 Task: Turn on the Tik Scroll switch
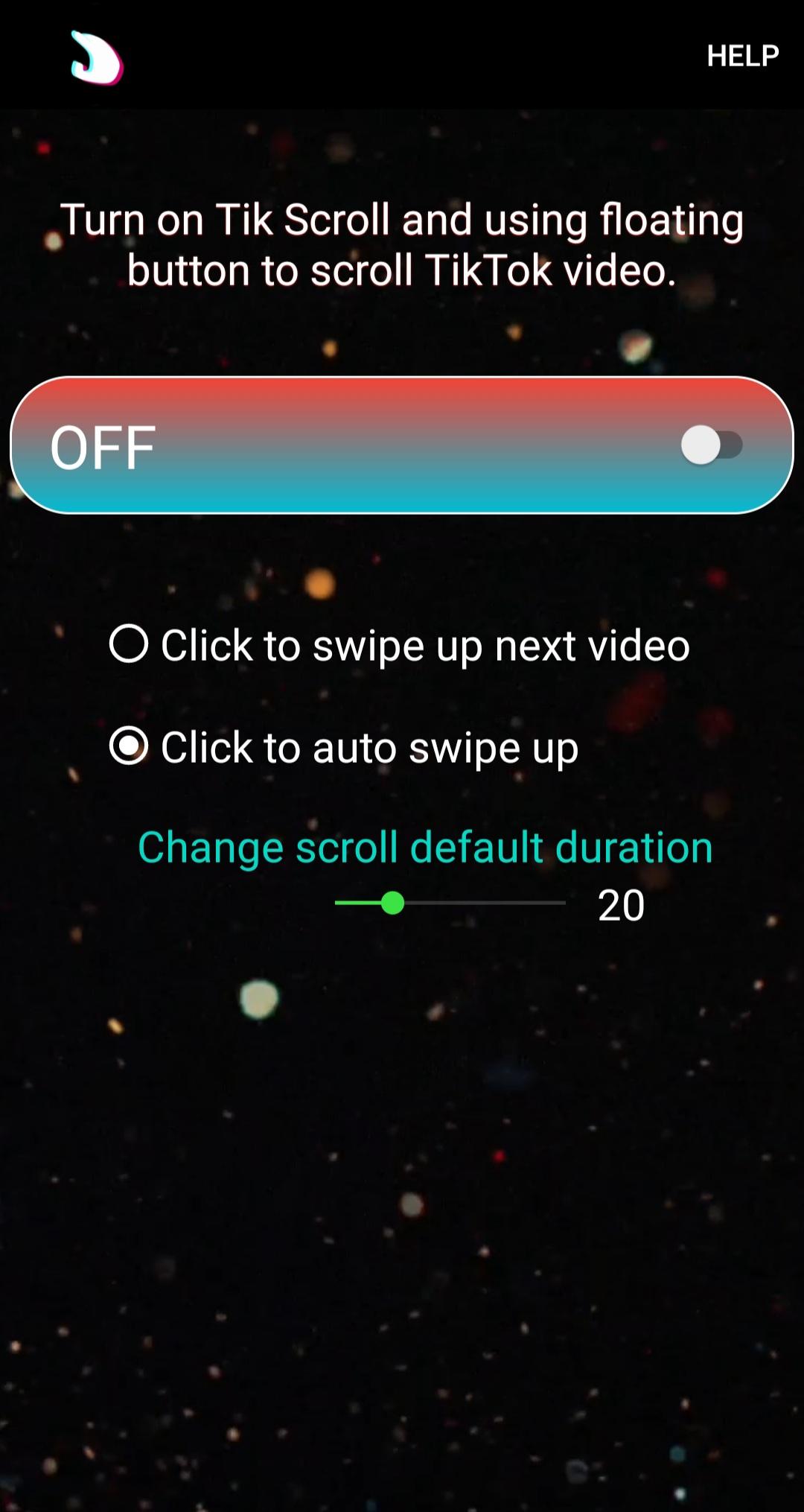point(711,445)
